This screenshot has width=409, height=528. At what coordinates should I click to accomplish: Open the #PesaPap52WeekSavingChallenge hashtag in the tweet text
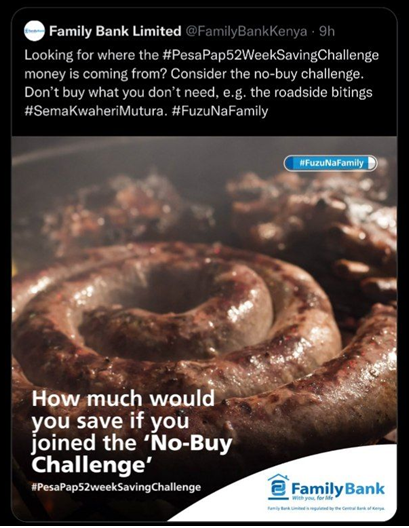(x=270, y=55)
